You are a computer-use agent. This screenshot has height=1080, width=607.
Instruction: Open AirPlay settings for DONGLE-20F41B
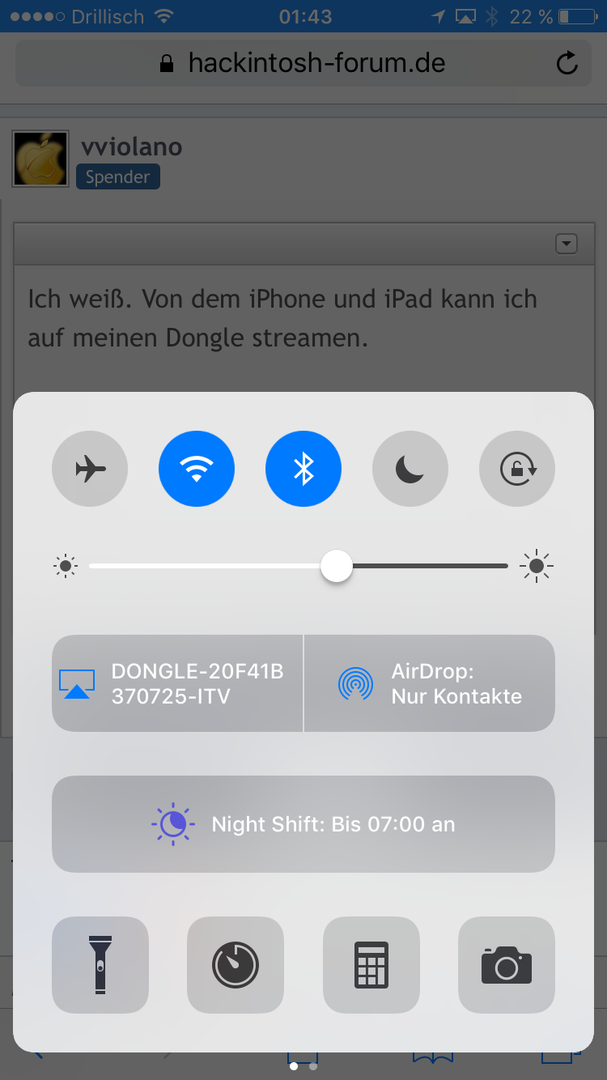click(x=177, y=684)
